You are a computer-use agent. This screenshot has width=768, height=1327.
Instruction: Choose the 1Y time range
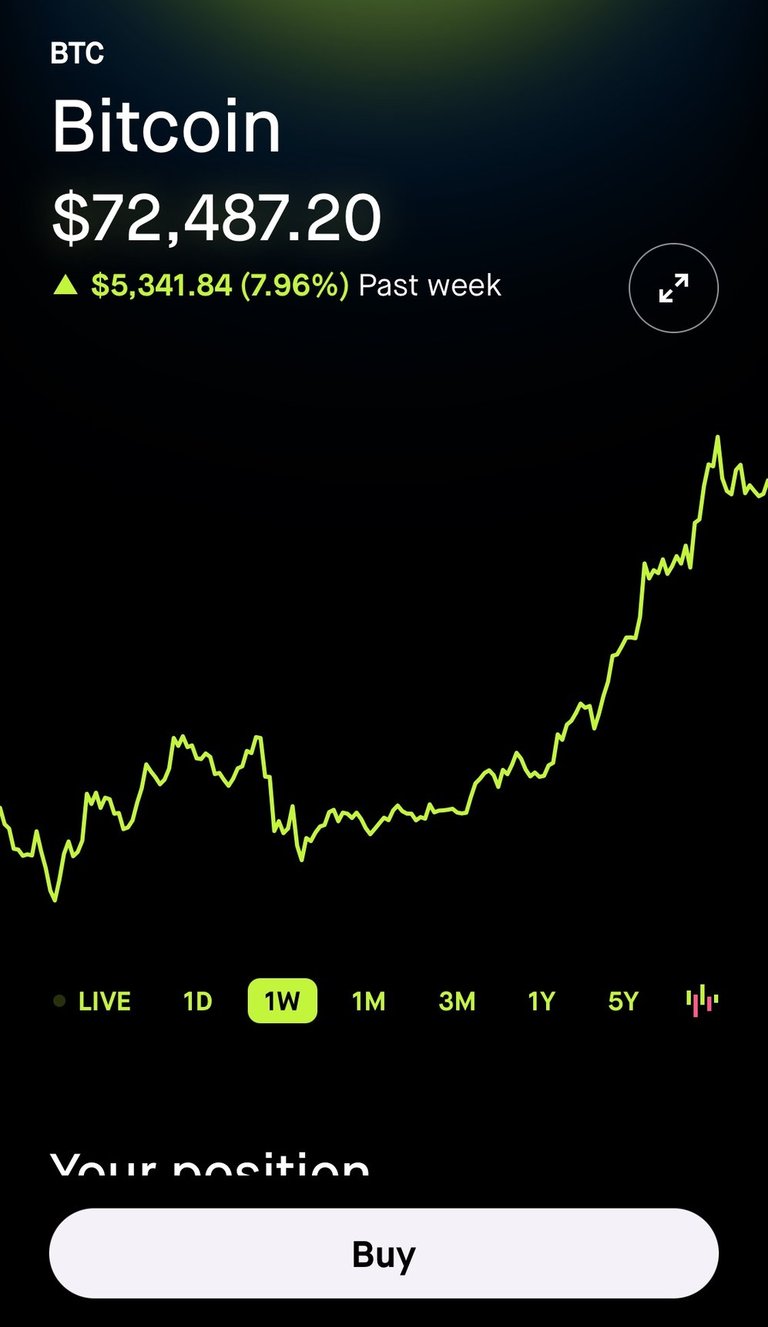point(541,1001)
